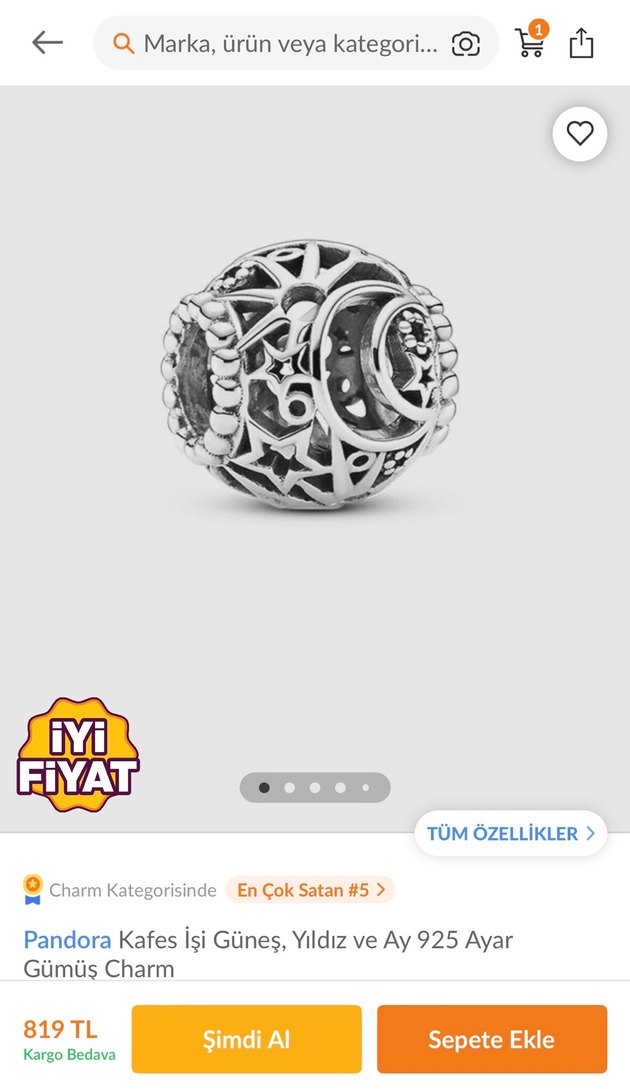This screenshot has height=1089, width=630.
Task: Go back using the arrow icon
Action: pyautogui.click(x=47, y=42)
